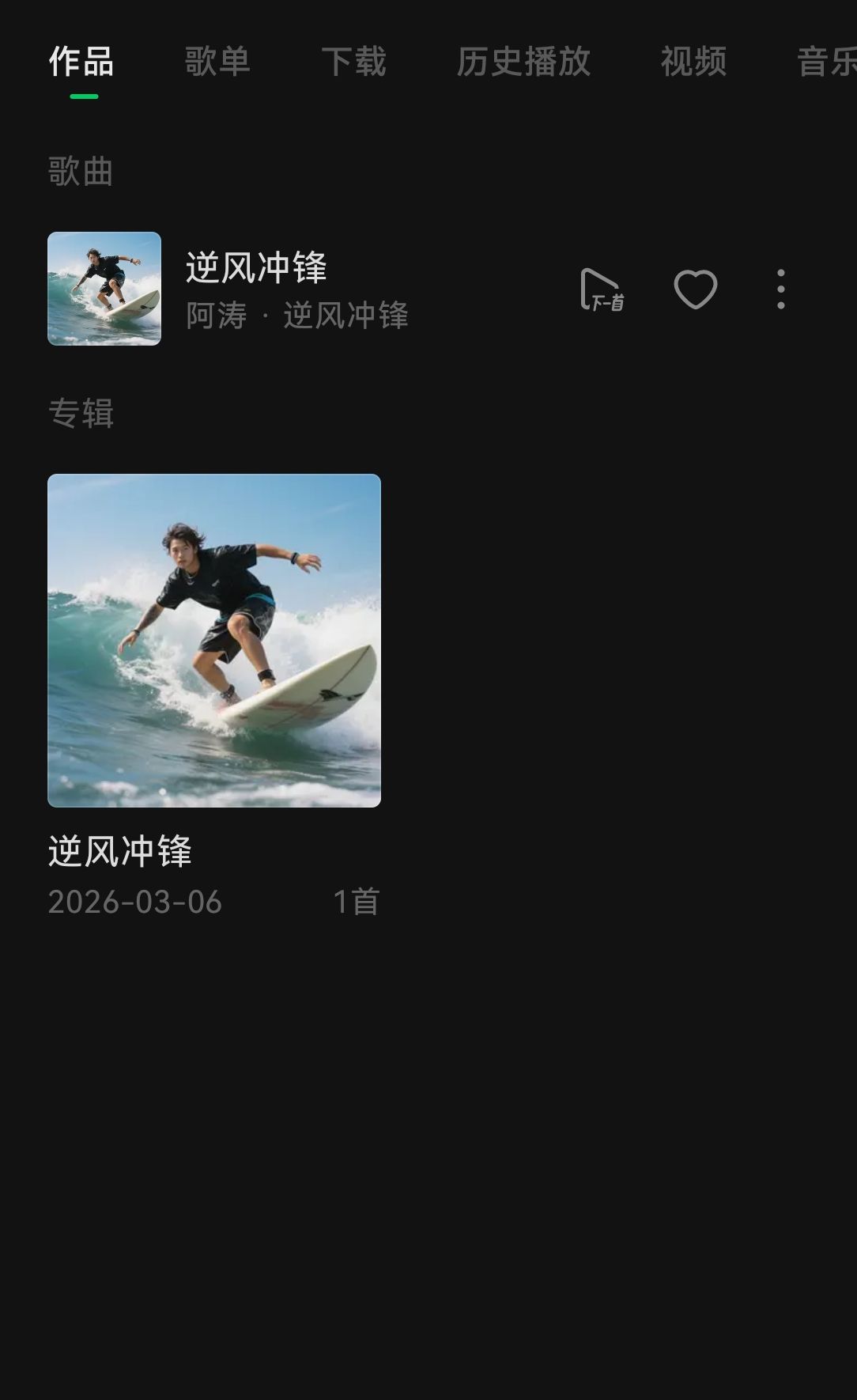Viewport: 857px width, 1400px height.
Task: Go to the 视频 tab
Action: tap(693, 62)
